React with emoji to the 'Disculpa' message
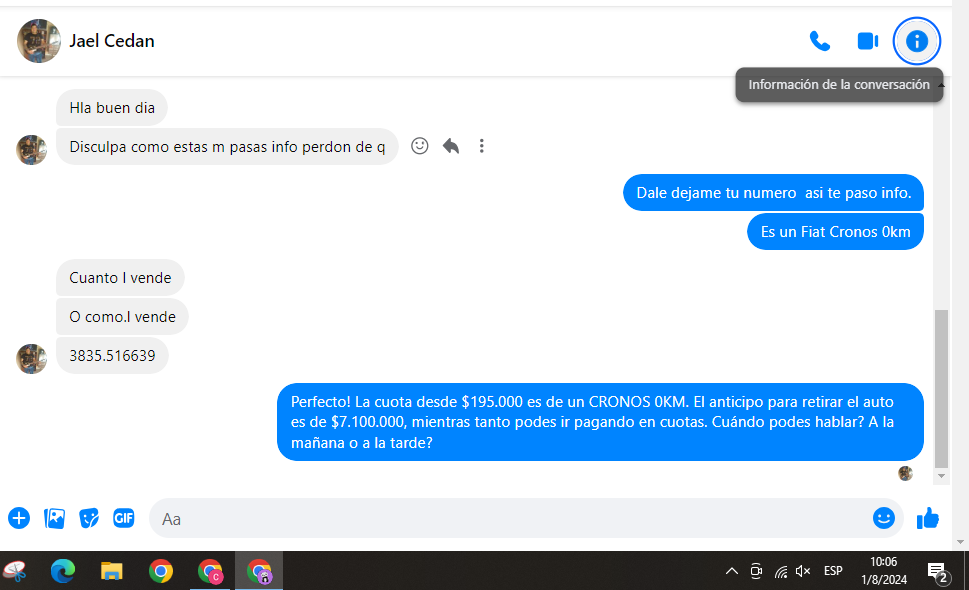 420,146
